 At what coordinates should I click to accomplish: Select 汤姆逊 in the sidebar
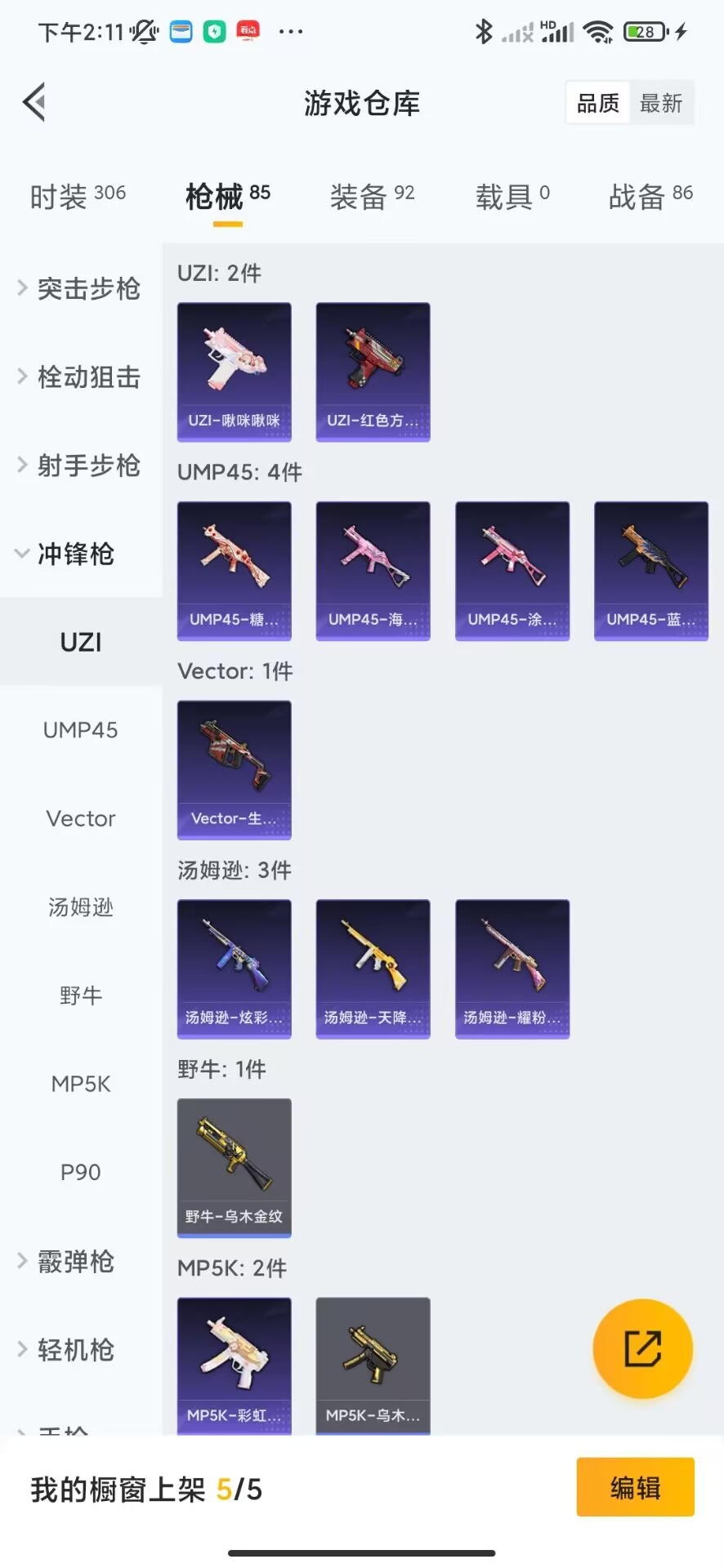(80, 906)
